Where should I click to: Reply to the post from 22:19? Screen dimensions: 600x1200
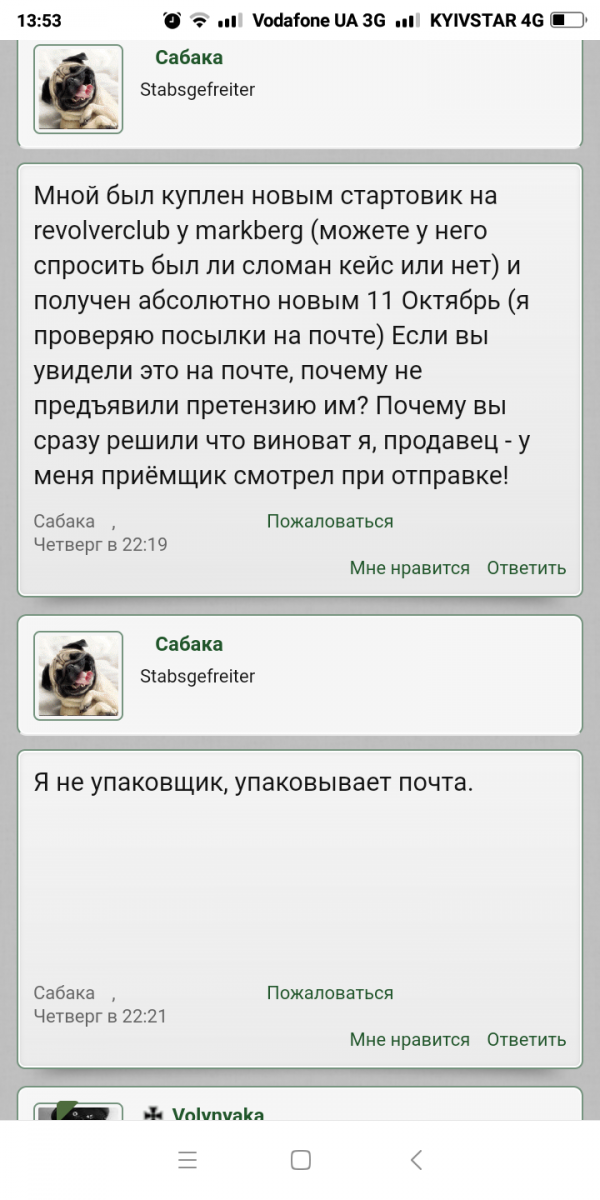click(526, 568)
